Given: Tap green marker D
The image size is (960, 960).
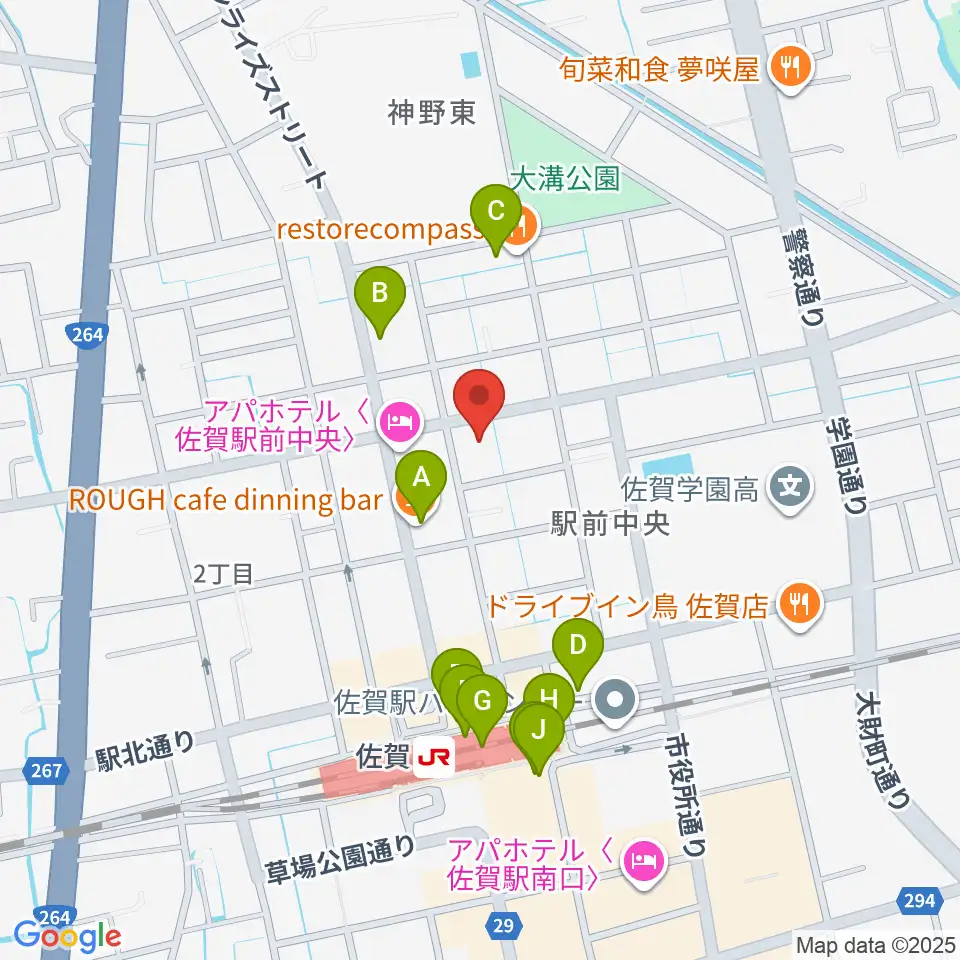Looking at the screenshot, I should click(x=577, y=653).
